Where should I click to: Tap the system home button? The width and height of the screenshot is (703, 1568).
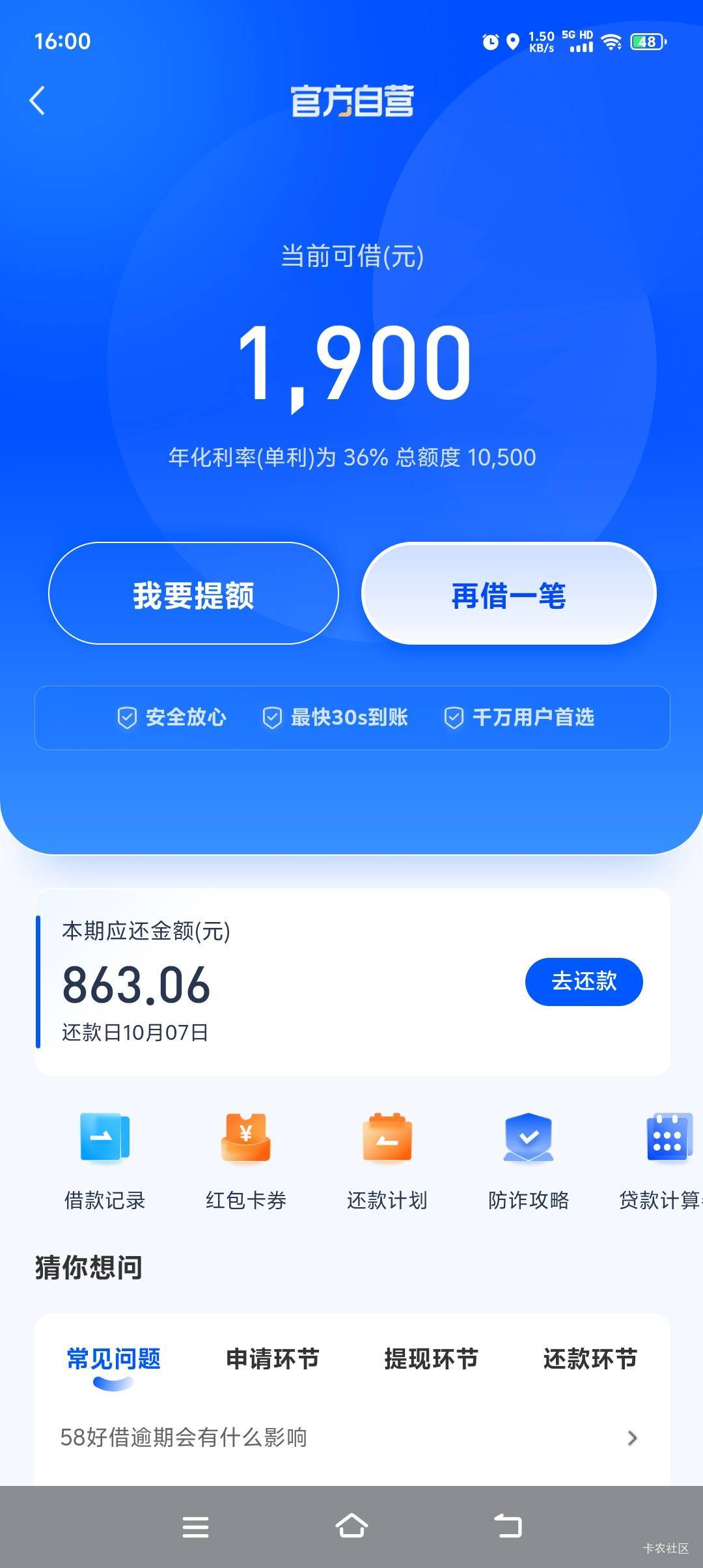coord(351,1526)
